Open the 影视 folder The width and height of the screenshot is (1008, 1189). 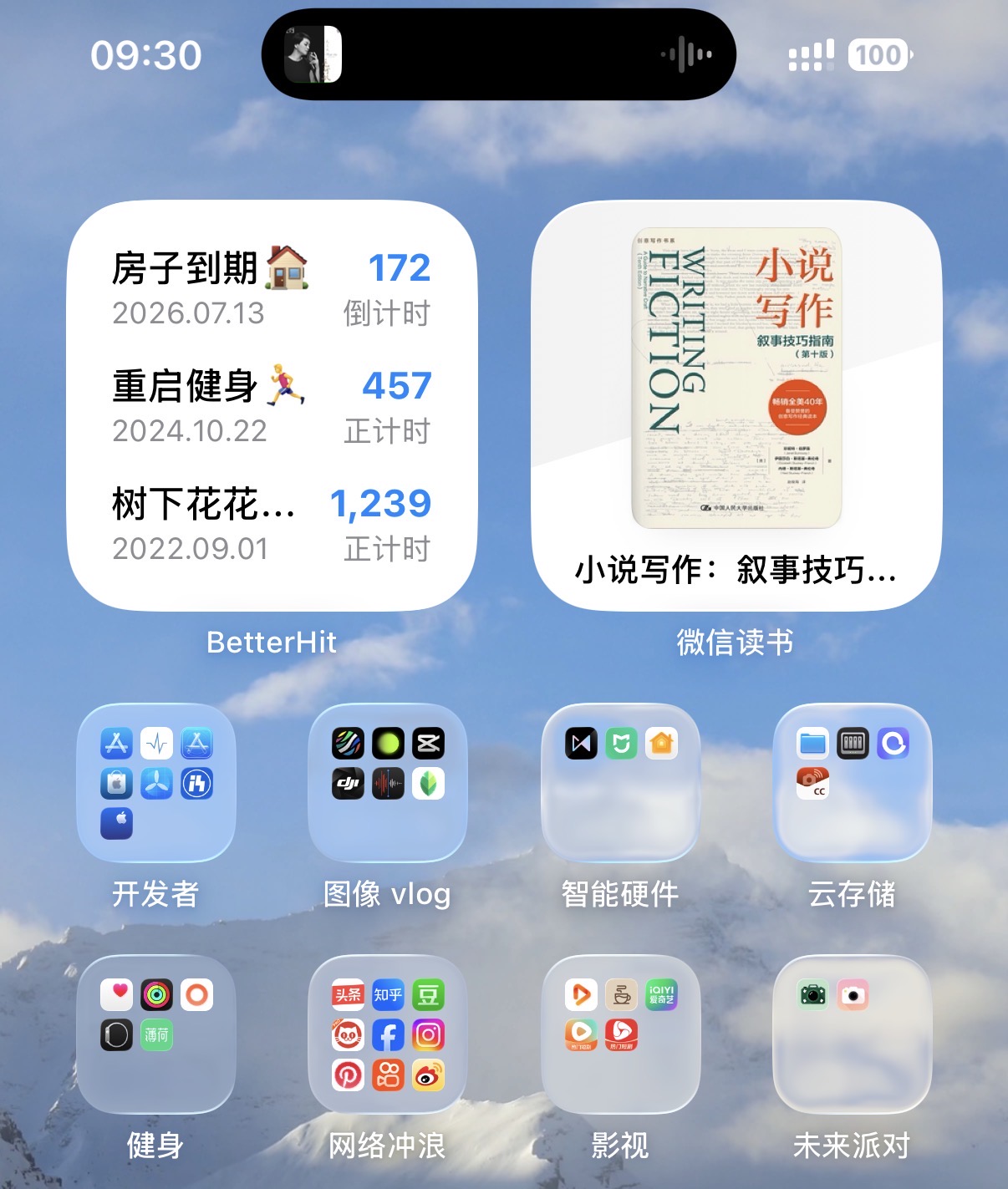point(620,1034)
